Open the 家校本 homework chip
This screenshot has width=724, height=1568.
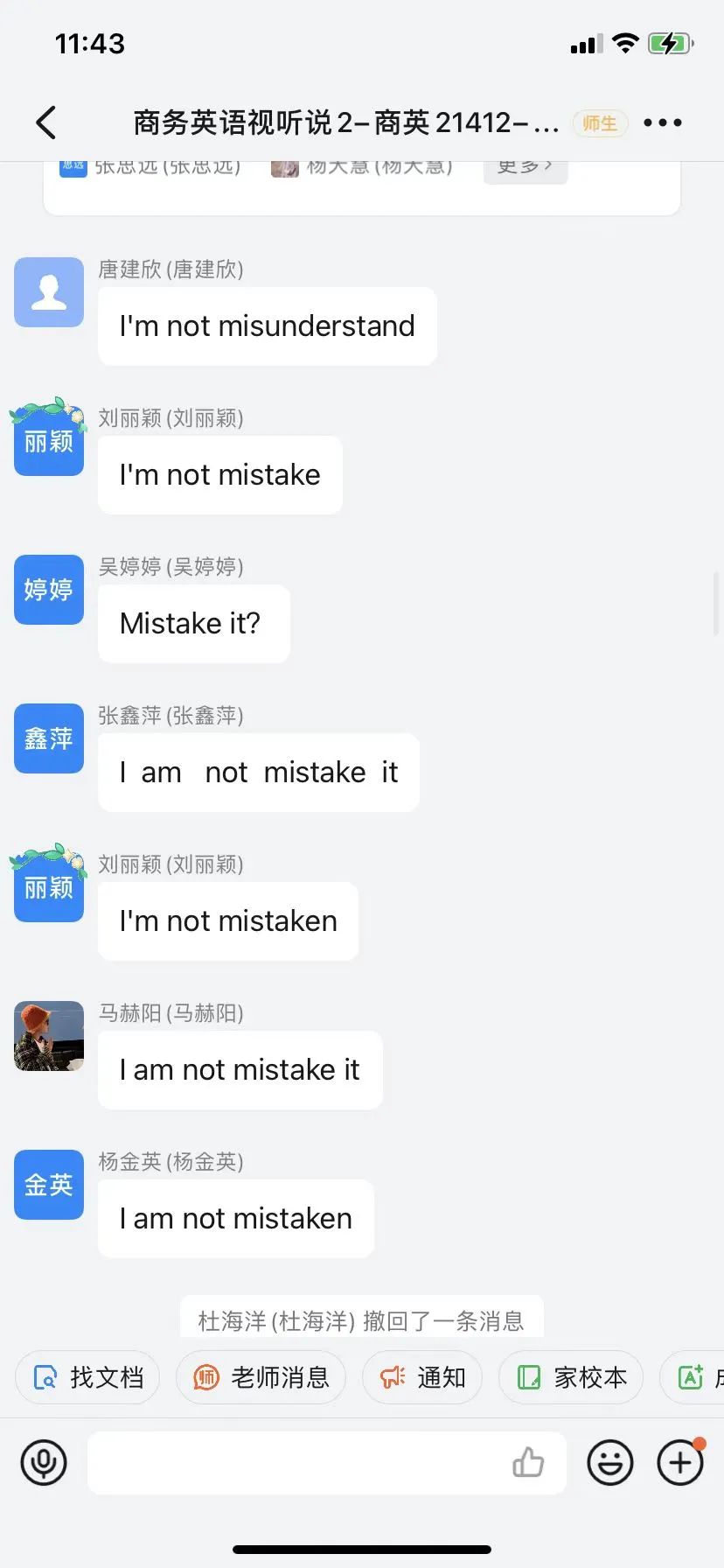tap(571, 1377)
